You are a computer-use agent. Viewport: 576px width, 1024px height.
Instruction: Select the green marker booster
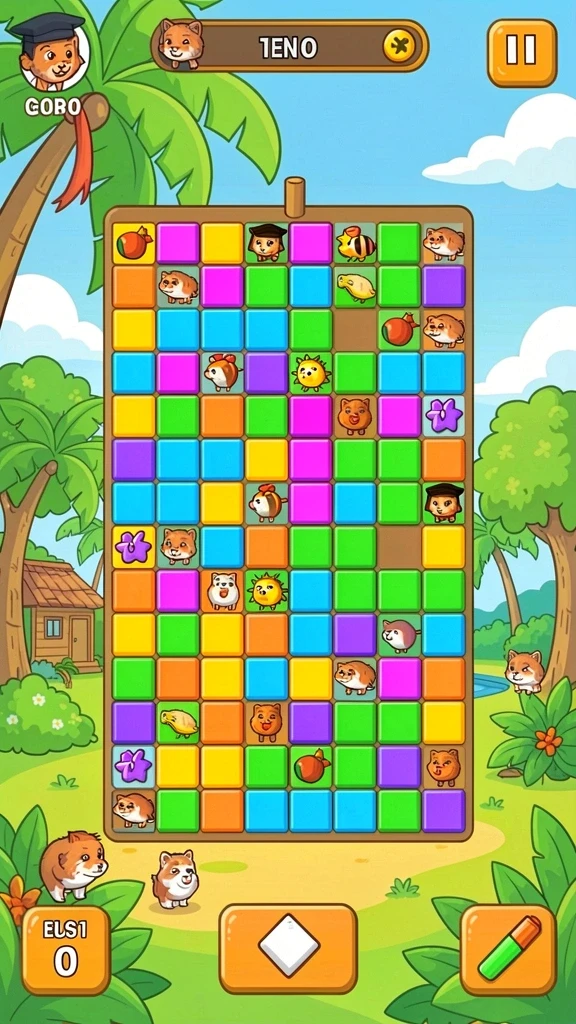(x=508, y=949)
